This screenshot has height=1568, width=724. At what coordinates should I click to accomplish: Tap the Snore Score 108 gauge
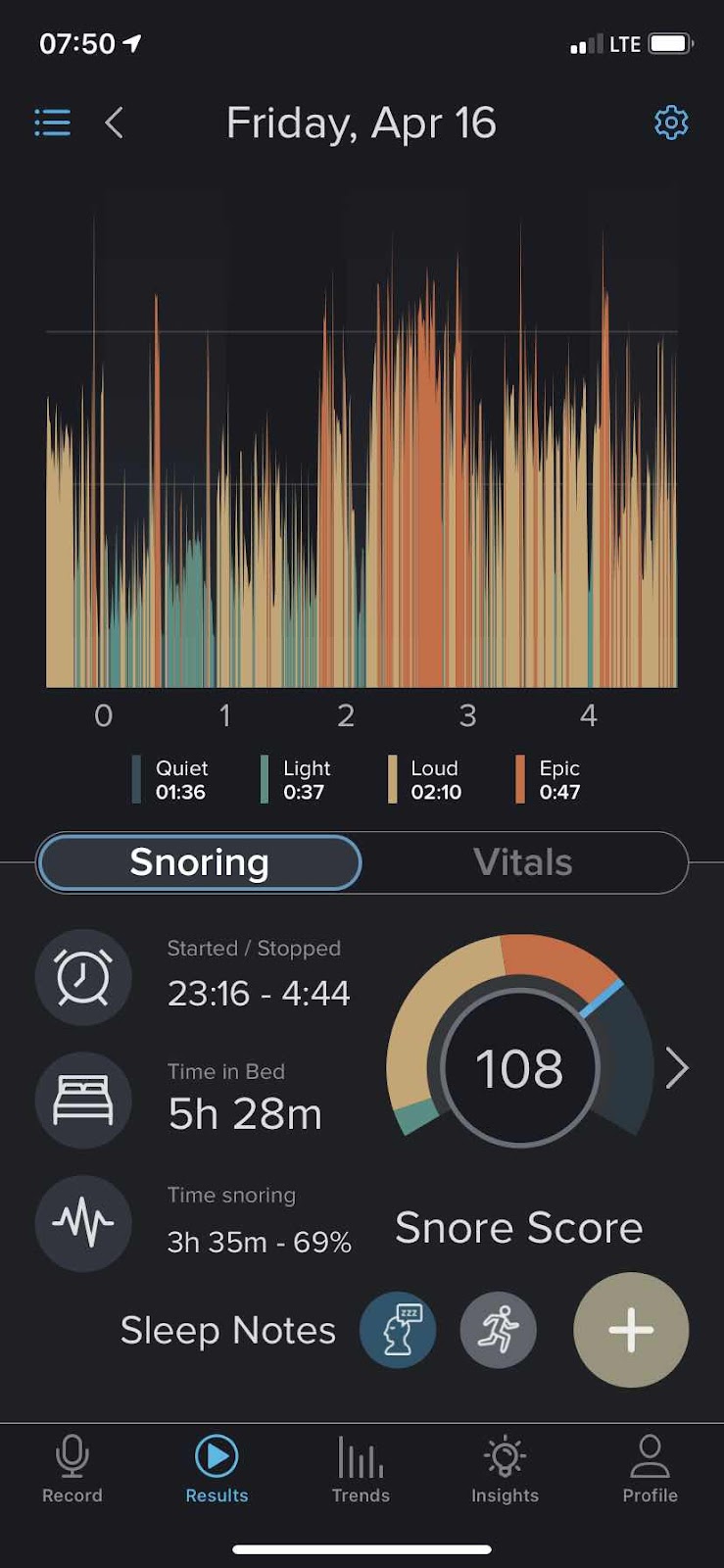pos(519,1067)
